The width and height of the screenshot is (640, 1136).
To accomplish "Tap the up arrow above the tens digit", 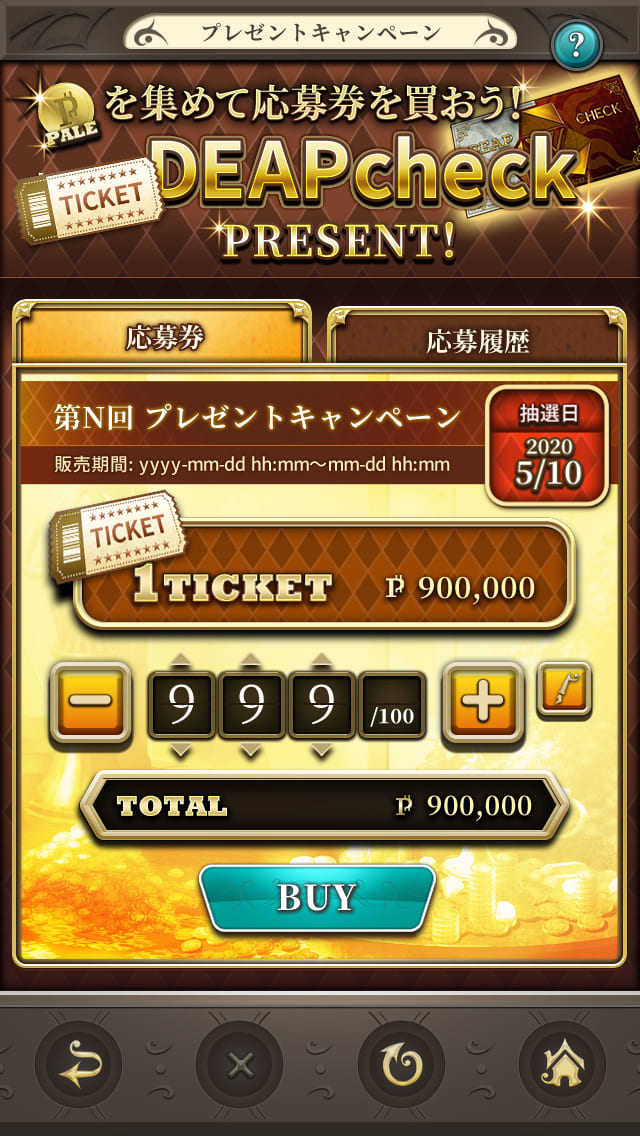I will tap(251, 661).
